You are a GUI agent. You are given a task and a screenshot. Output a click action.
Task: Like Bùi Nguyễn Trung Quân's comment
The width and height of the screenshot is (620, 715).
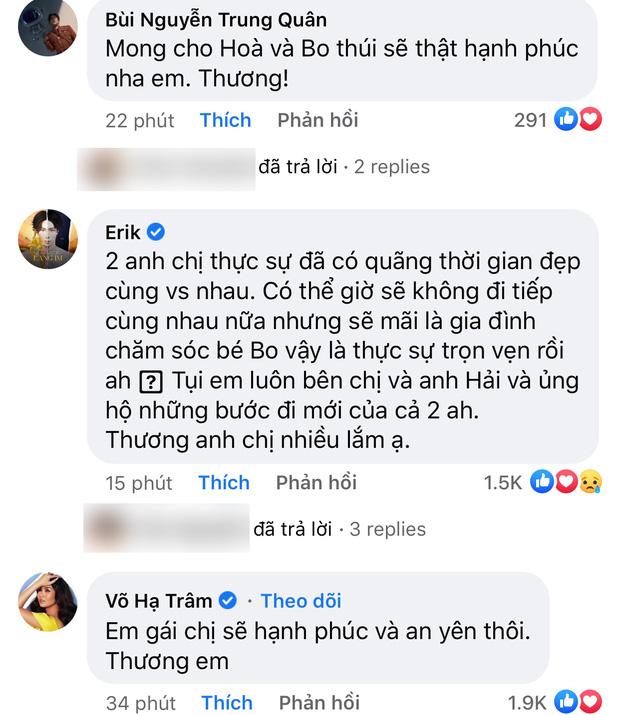coord(225,120)
